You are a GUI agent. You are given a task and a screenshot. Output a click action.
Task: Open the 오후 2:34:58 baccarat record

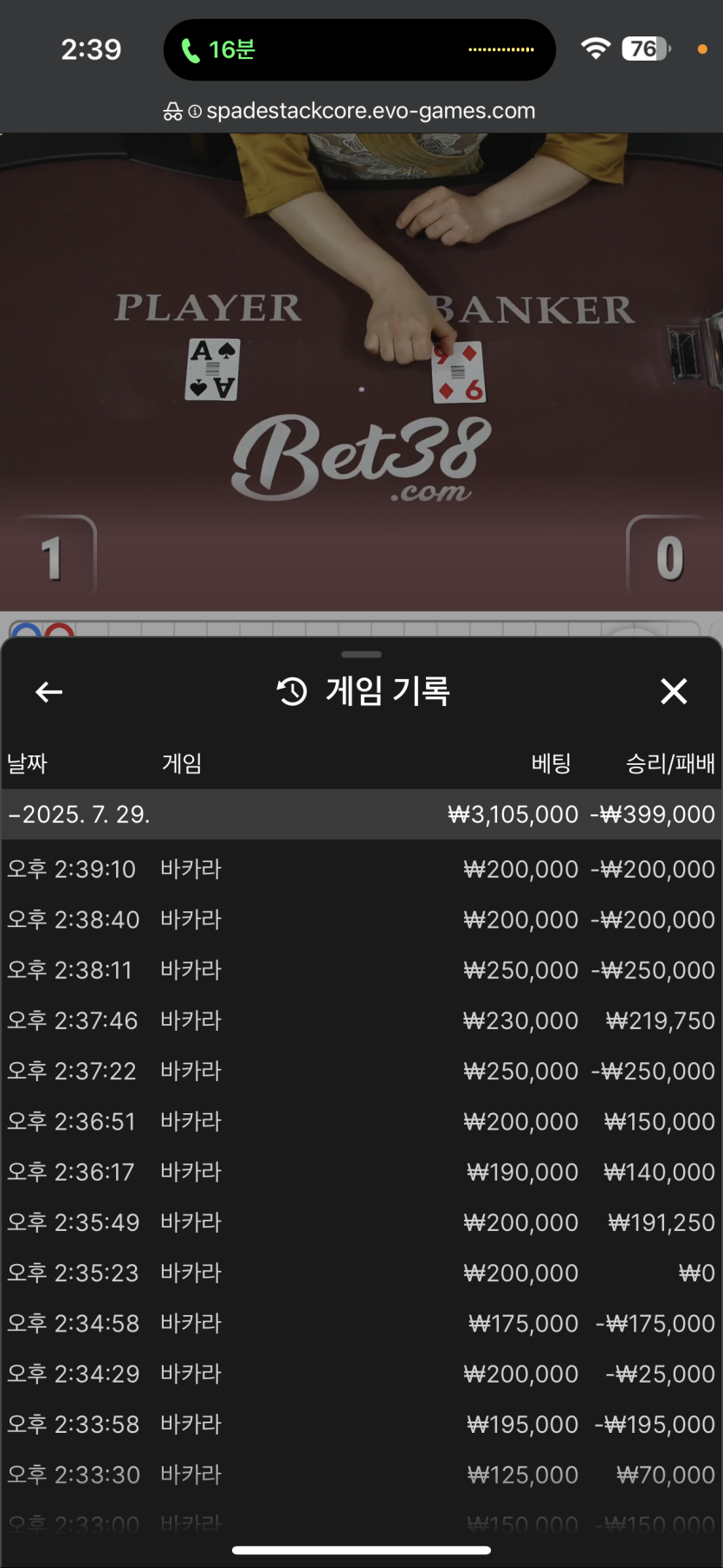(x=361, y=1323)
